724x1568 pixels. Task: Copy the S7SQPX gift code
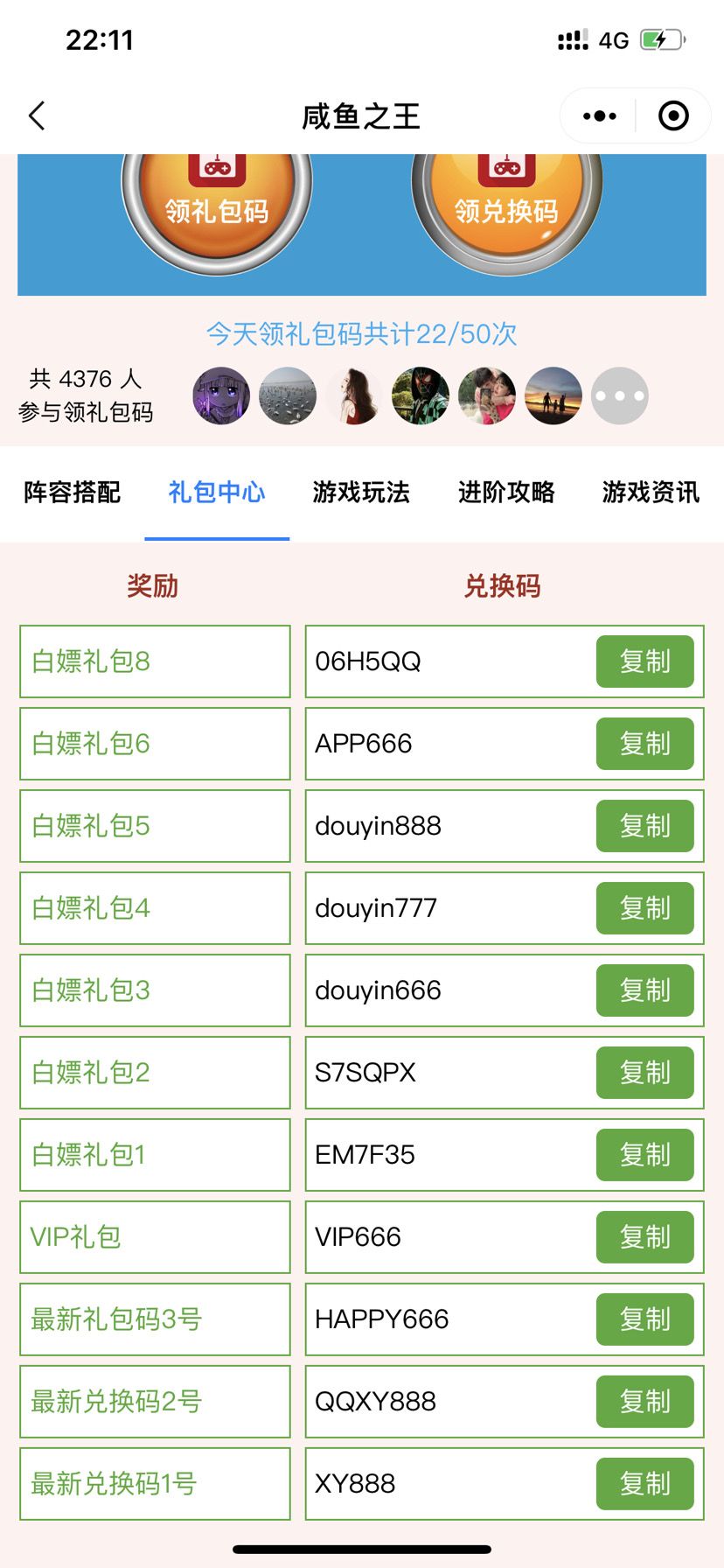pos(645,1073)
